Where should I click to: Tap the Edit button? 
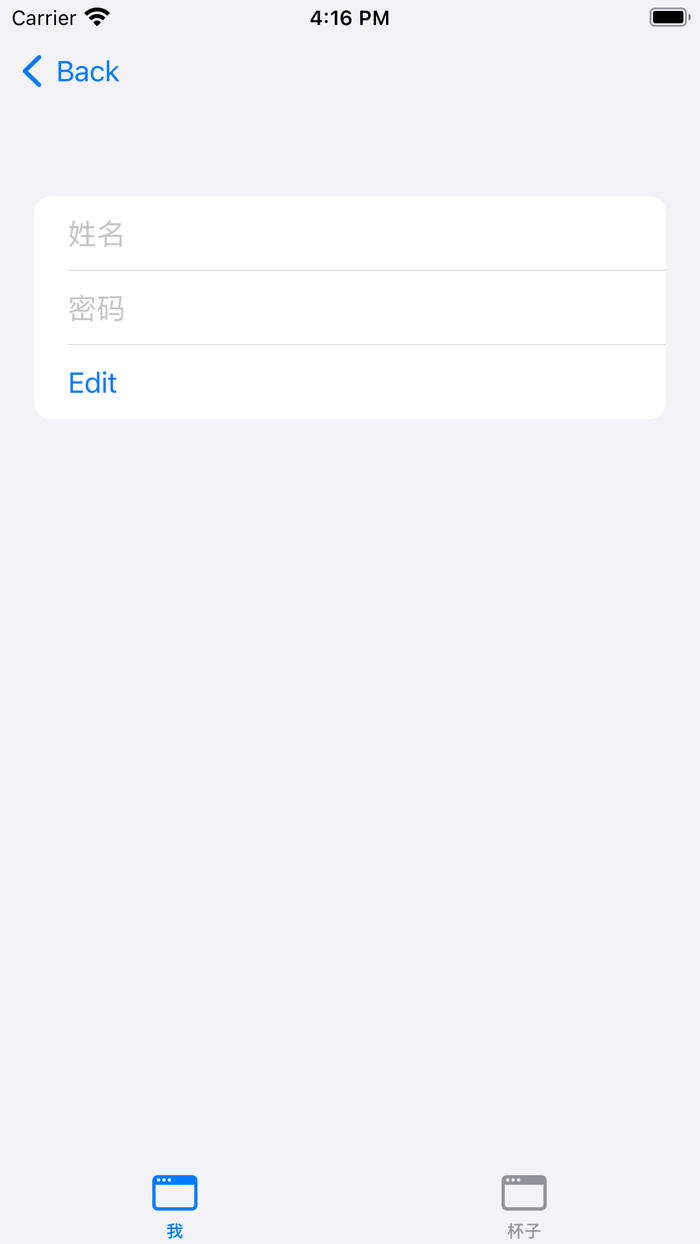pyautogui.click(x=93, y=383)
